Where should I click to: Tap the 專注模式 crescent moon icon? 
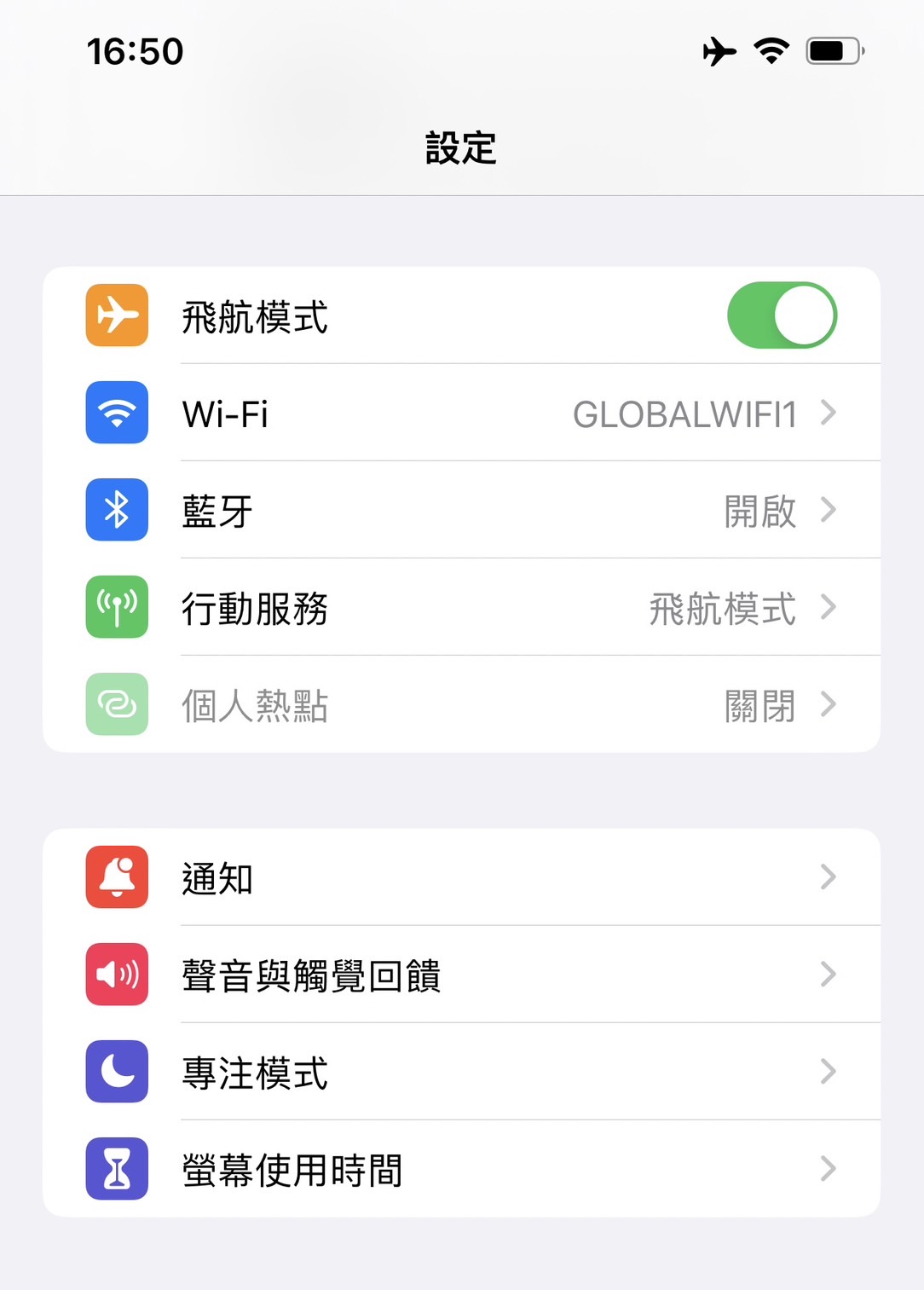tap(116, 1072)
